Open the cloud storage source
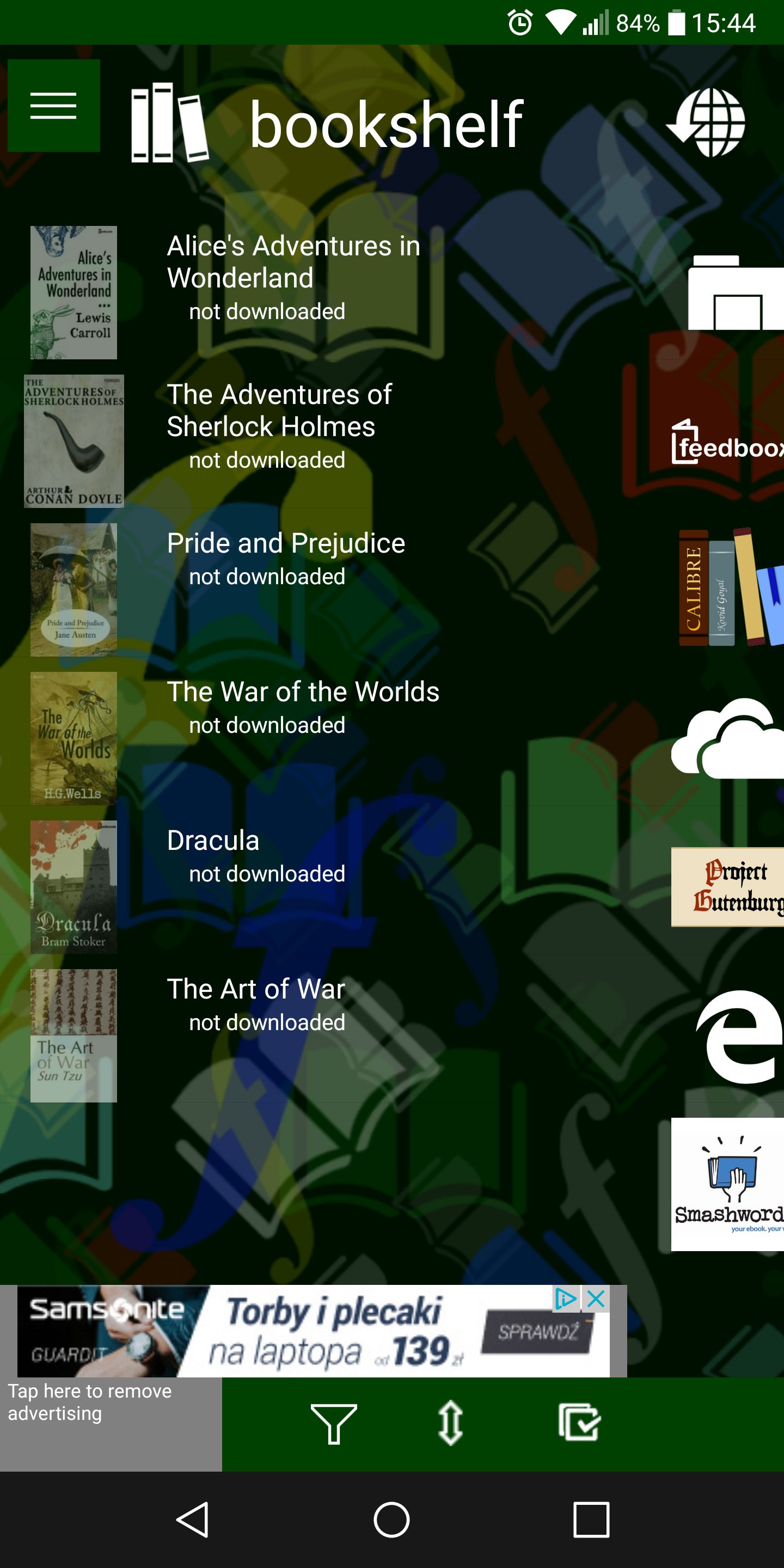The width and height of the screenshot is (784, 1568). (727, 738)
